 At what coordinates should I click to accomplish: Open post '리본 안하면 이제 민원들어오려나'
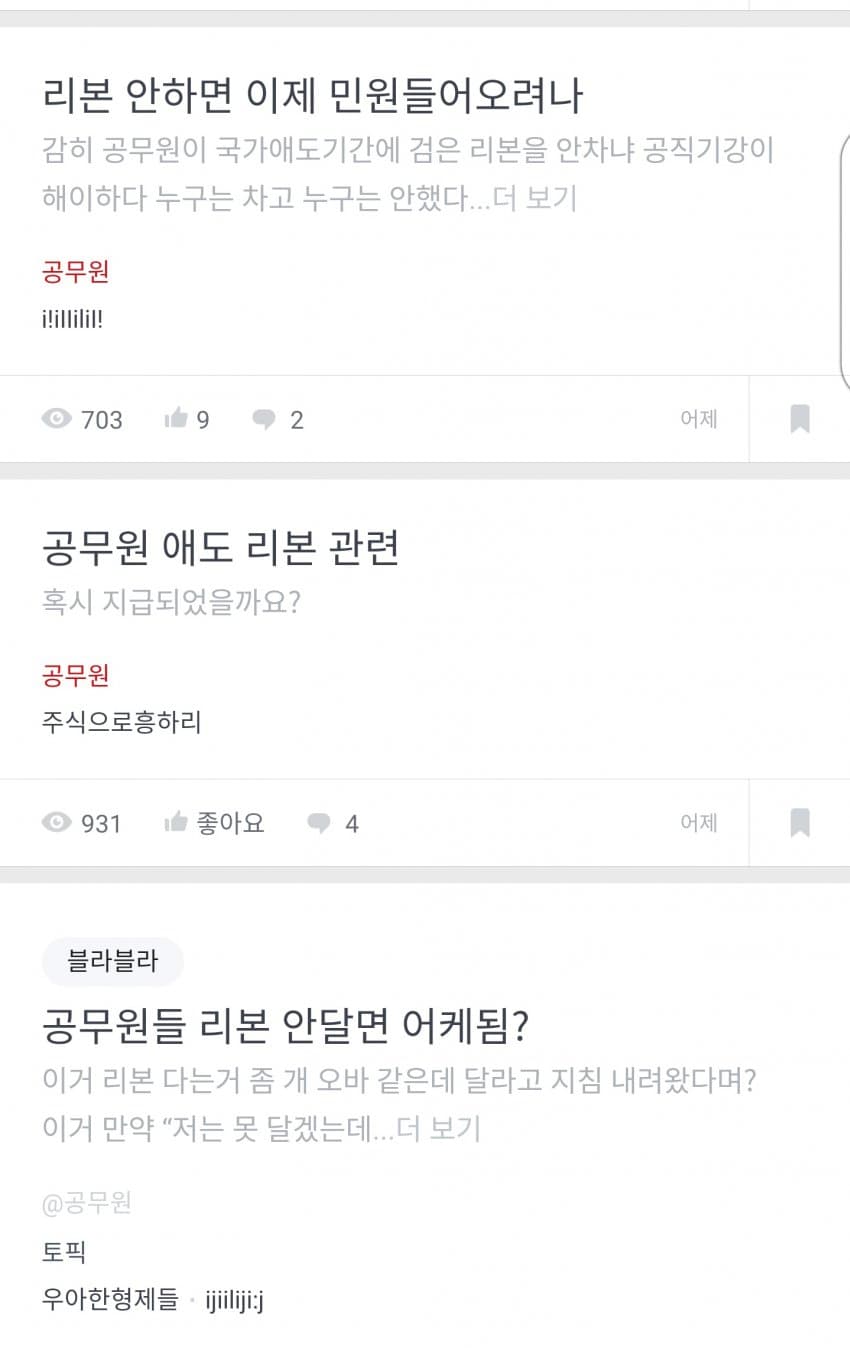coord(312,96)
